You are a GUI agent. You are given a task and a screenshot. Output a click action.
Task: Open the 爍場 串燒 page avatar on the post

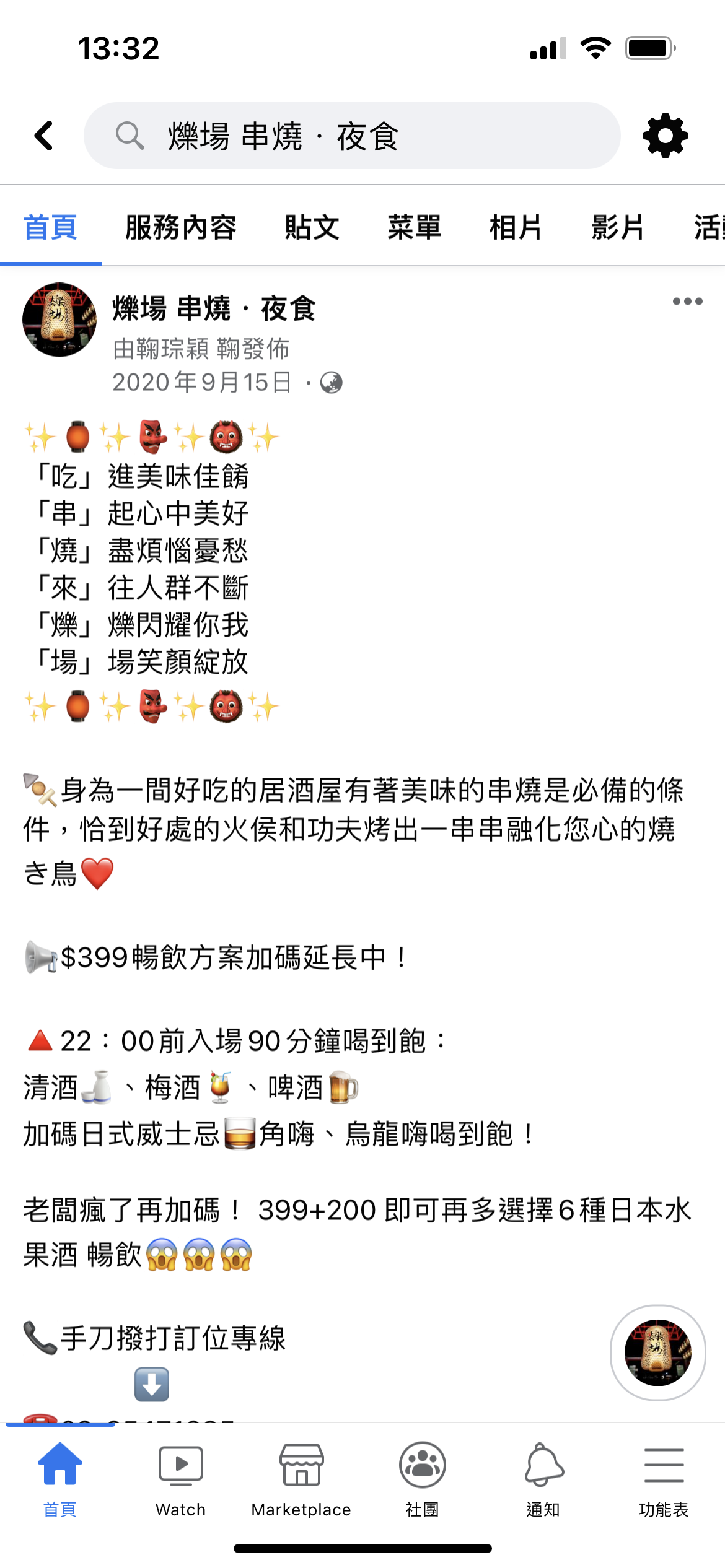59,320
